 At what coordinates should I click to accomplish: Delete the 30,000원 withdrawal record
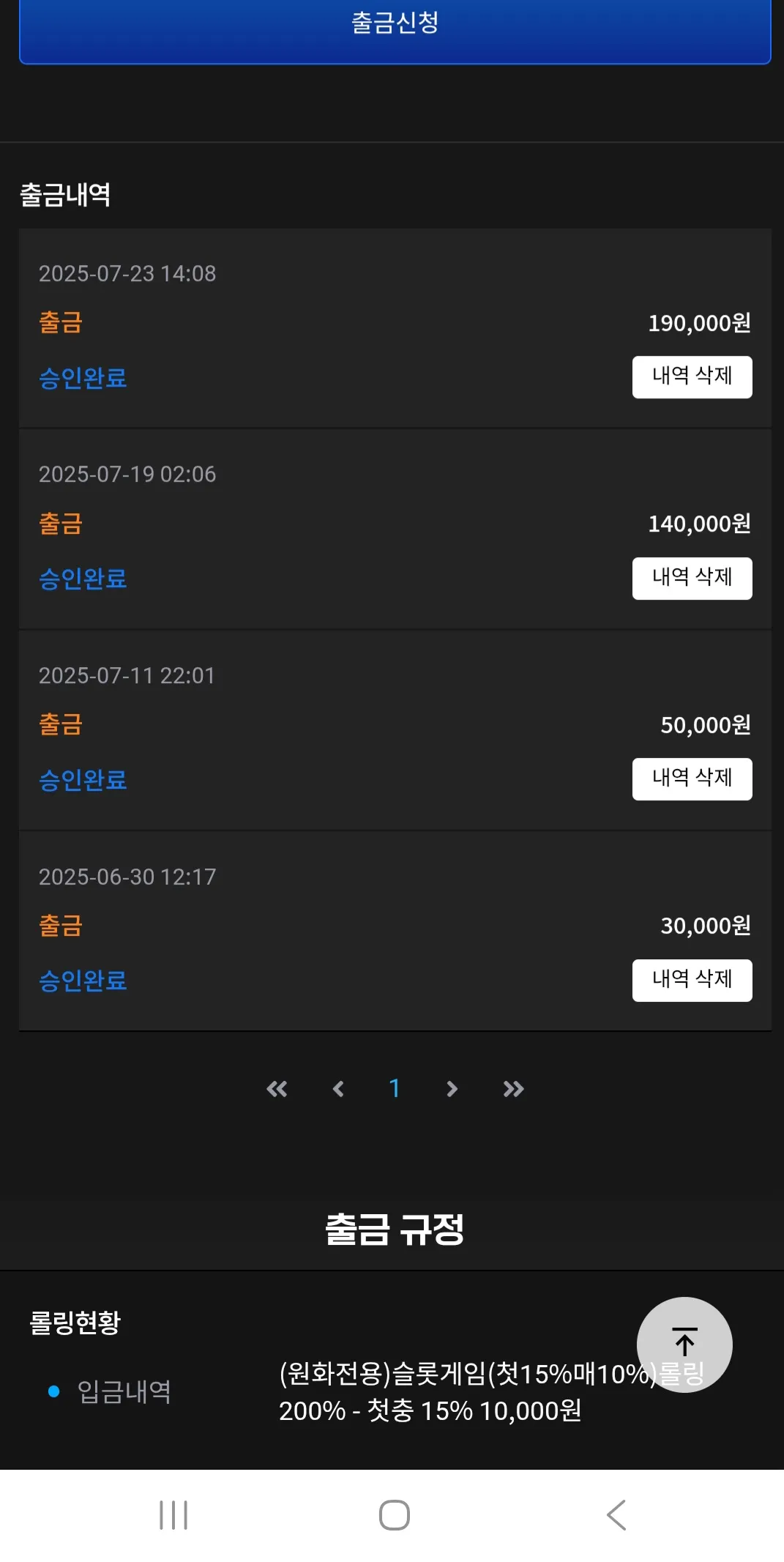coord(692,981)
